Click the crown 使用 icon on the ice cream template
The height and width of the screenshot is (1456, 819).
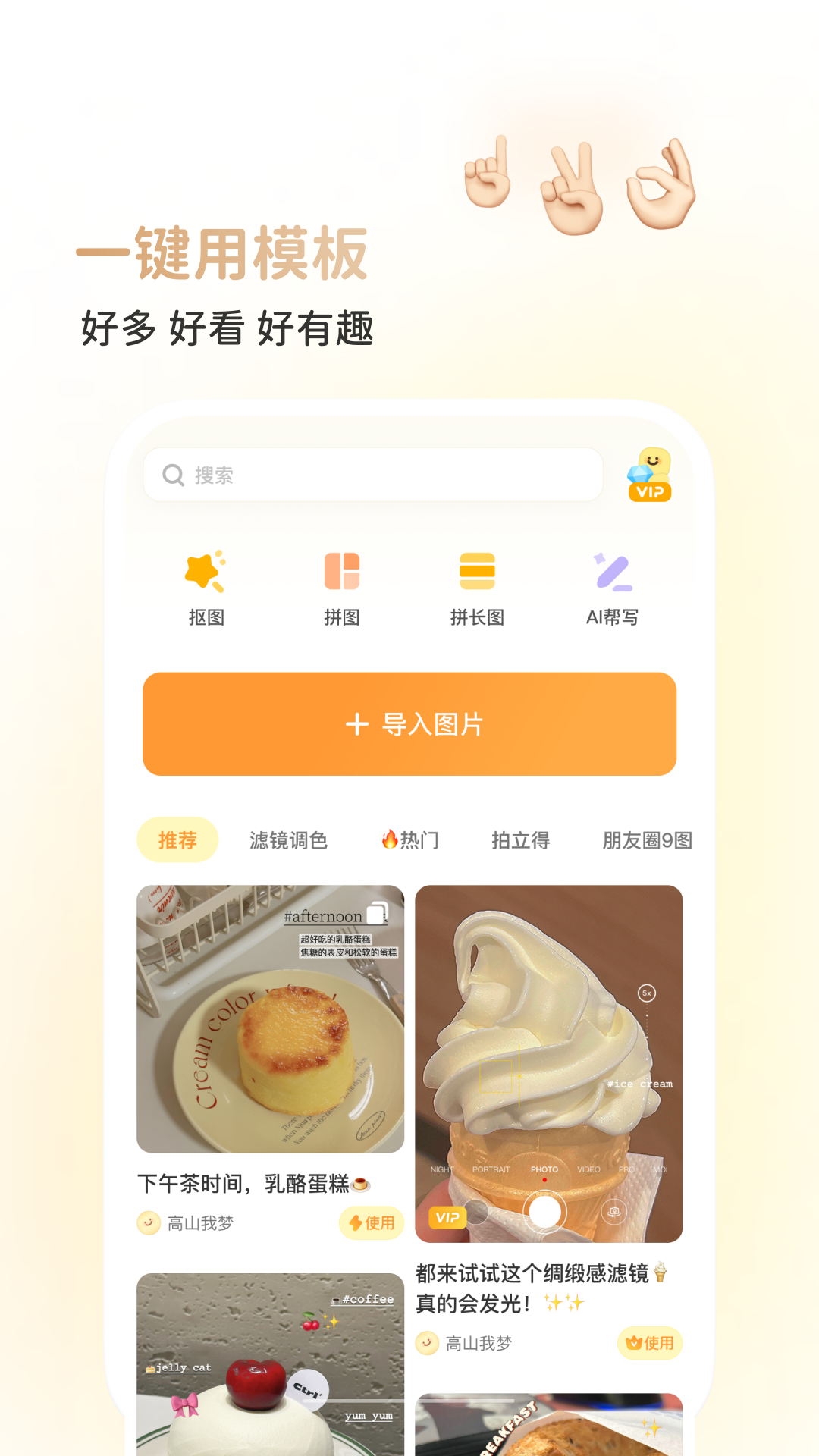tap(649, 1342)
